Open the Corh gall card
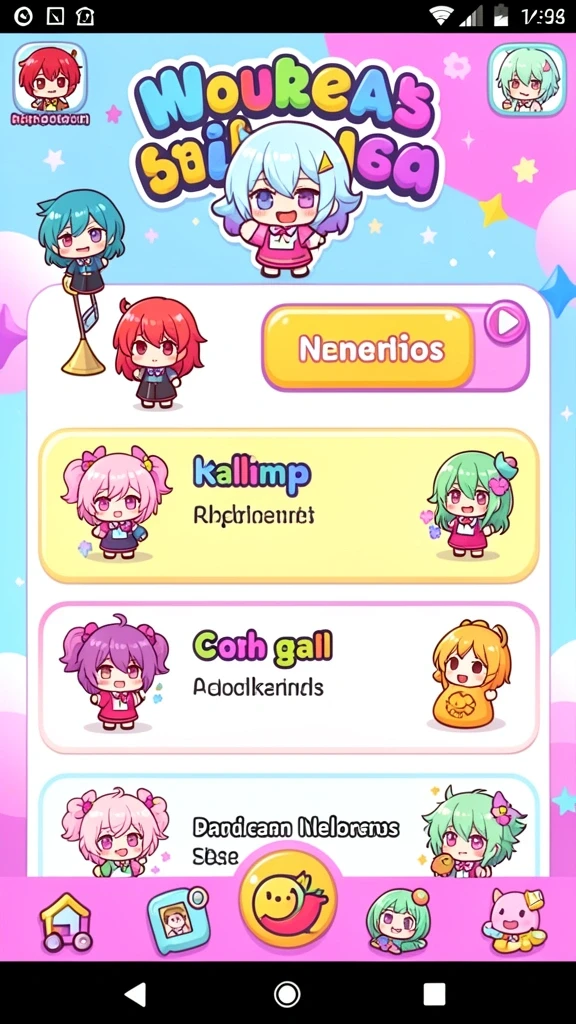This screenshot has width=576, height=1024. (x=289, y=677)
